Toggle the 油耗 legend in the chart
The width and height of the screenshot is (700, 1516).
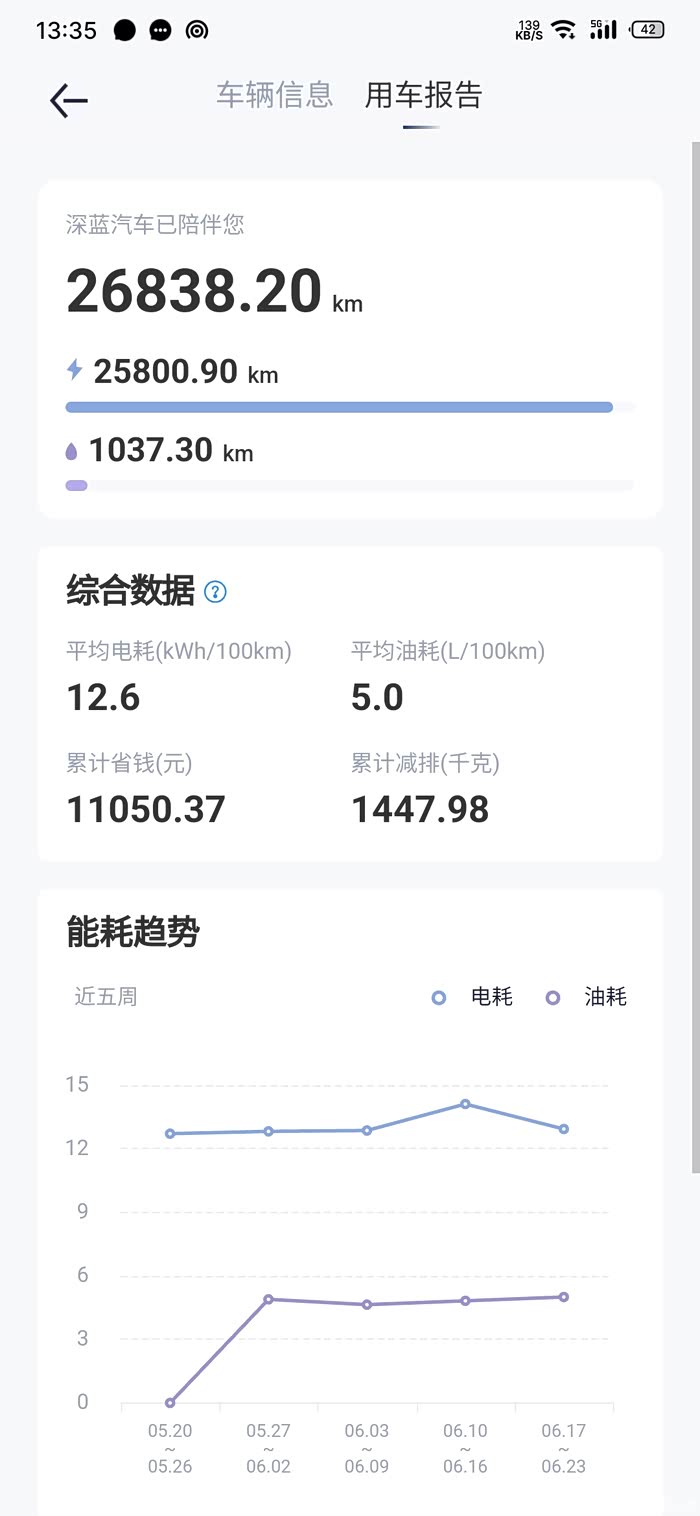point(586,997)
